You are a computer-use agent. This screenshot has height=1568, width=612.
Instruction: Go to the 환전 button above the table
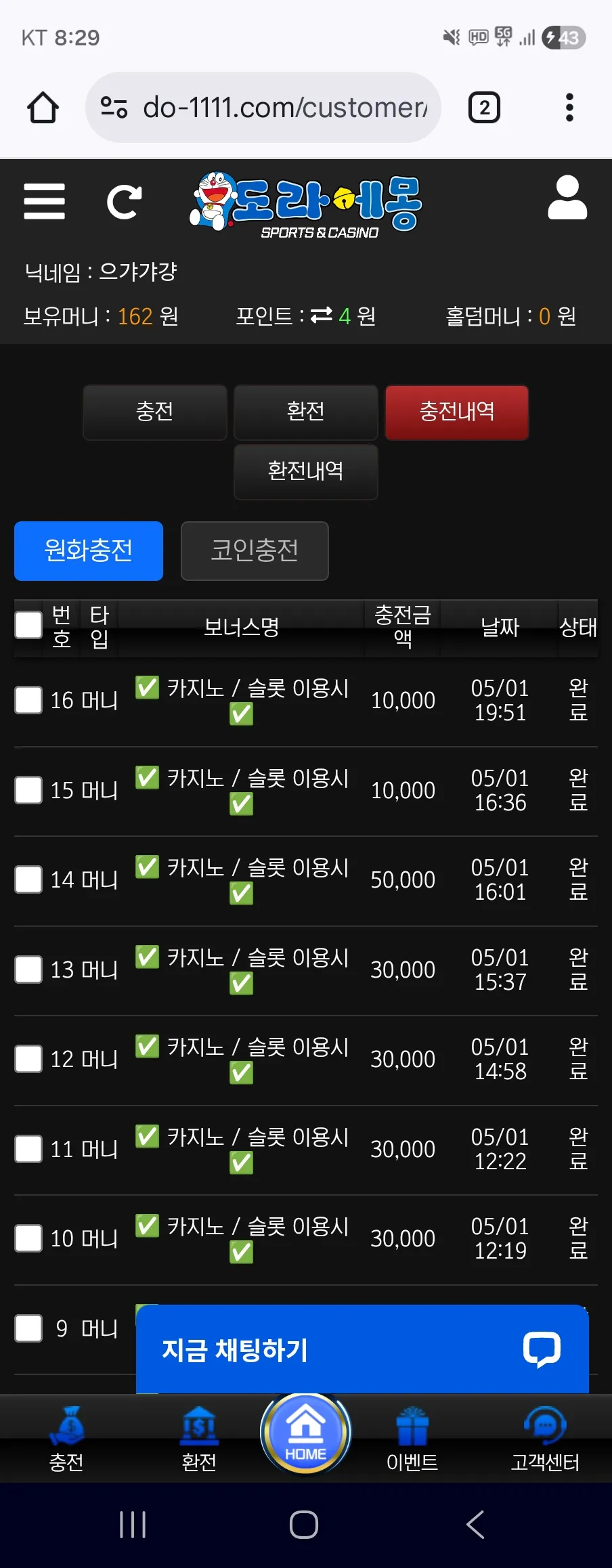pyautogui.click(x=306, y=412)
